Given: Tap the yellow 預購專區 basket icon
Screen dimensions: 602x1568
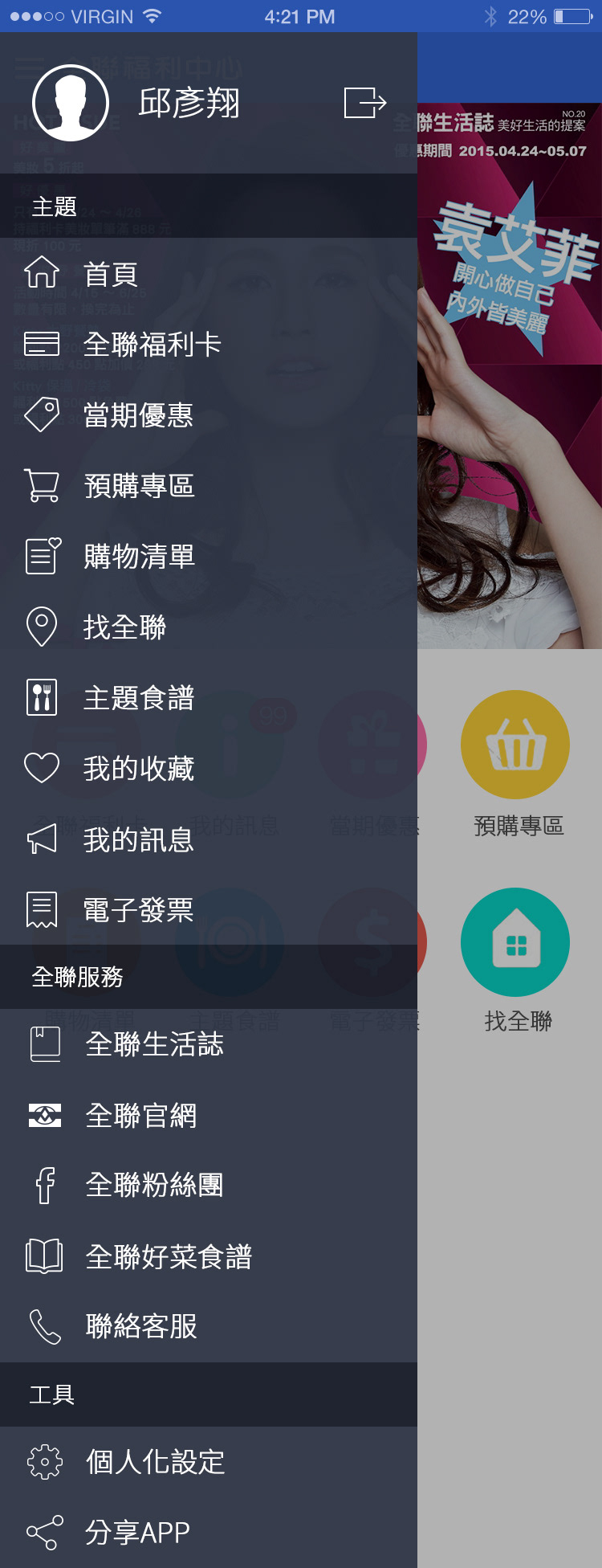Looking at the screenshot, I should [x=515, y=745].
